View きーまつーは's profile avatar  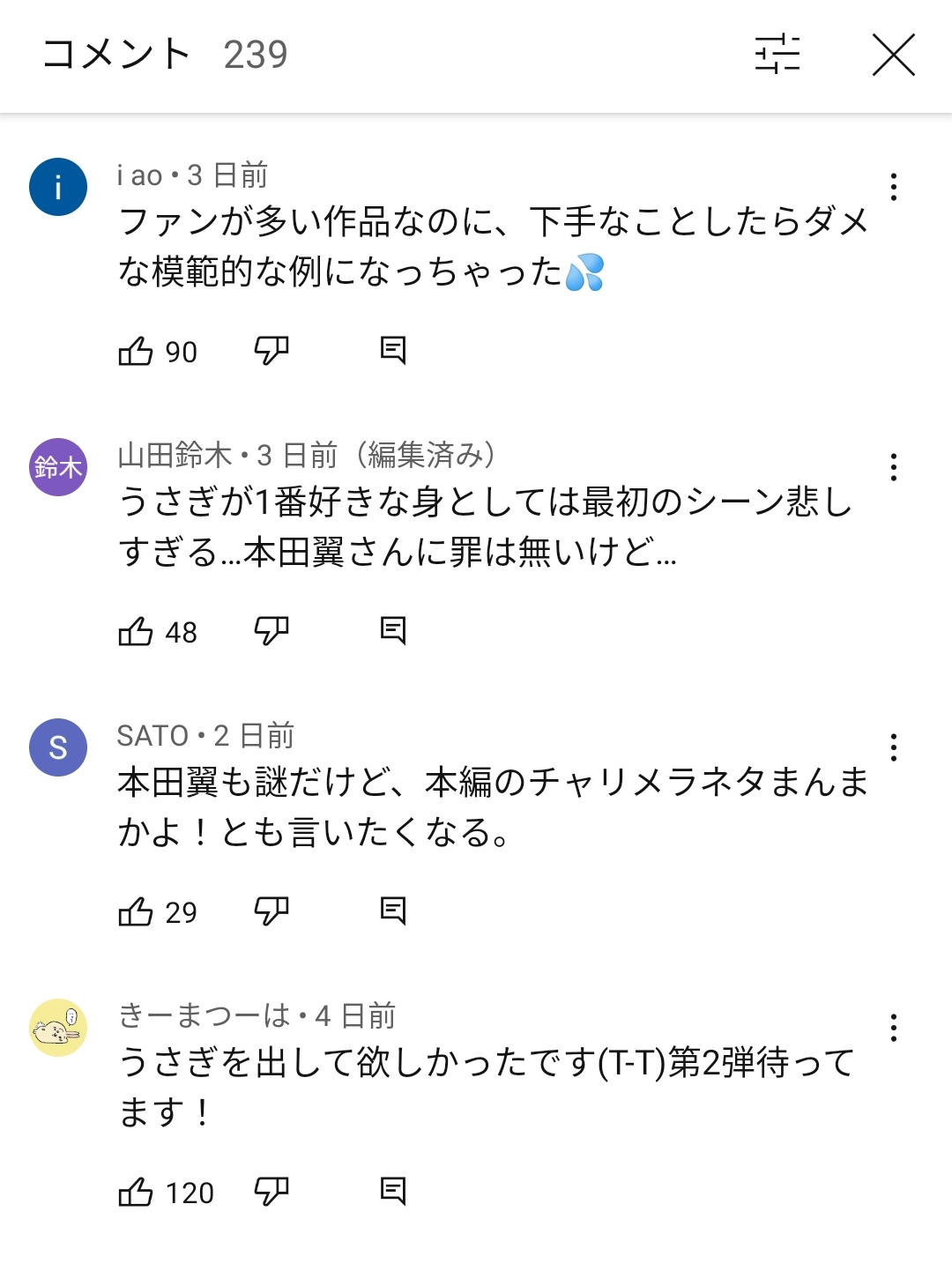[58, 1028]
